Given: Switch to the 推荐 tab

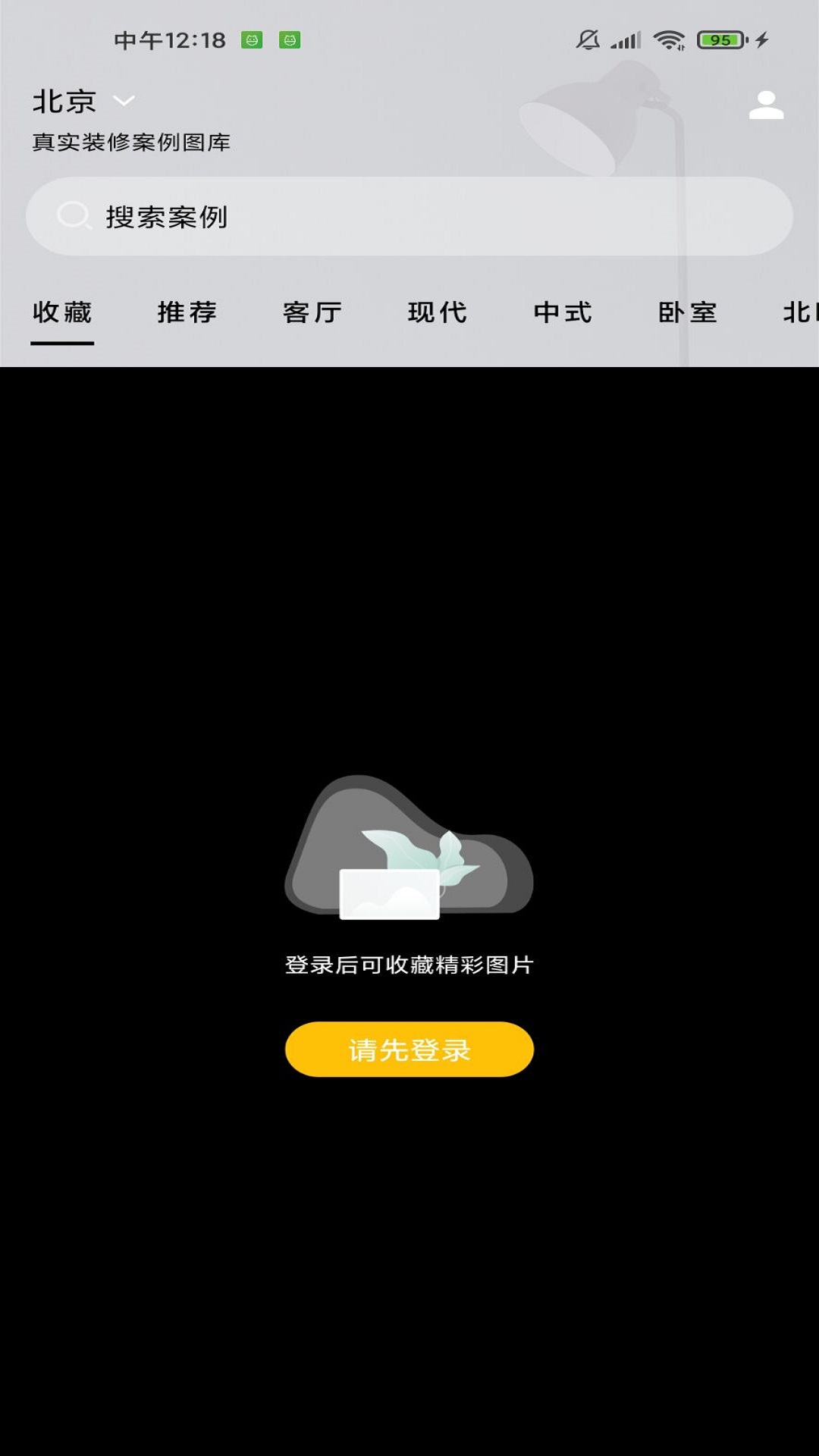Looking at the screenshot, I should pos(187,312).
